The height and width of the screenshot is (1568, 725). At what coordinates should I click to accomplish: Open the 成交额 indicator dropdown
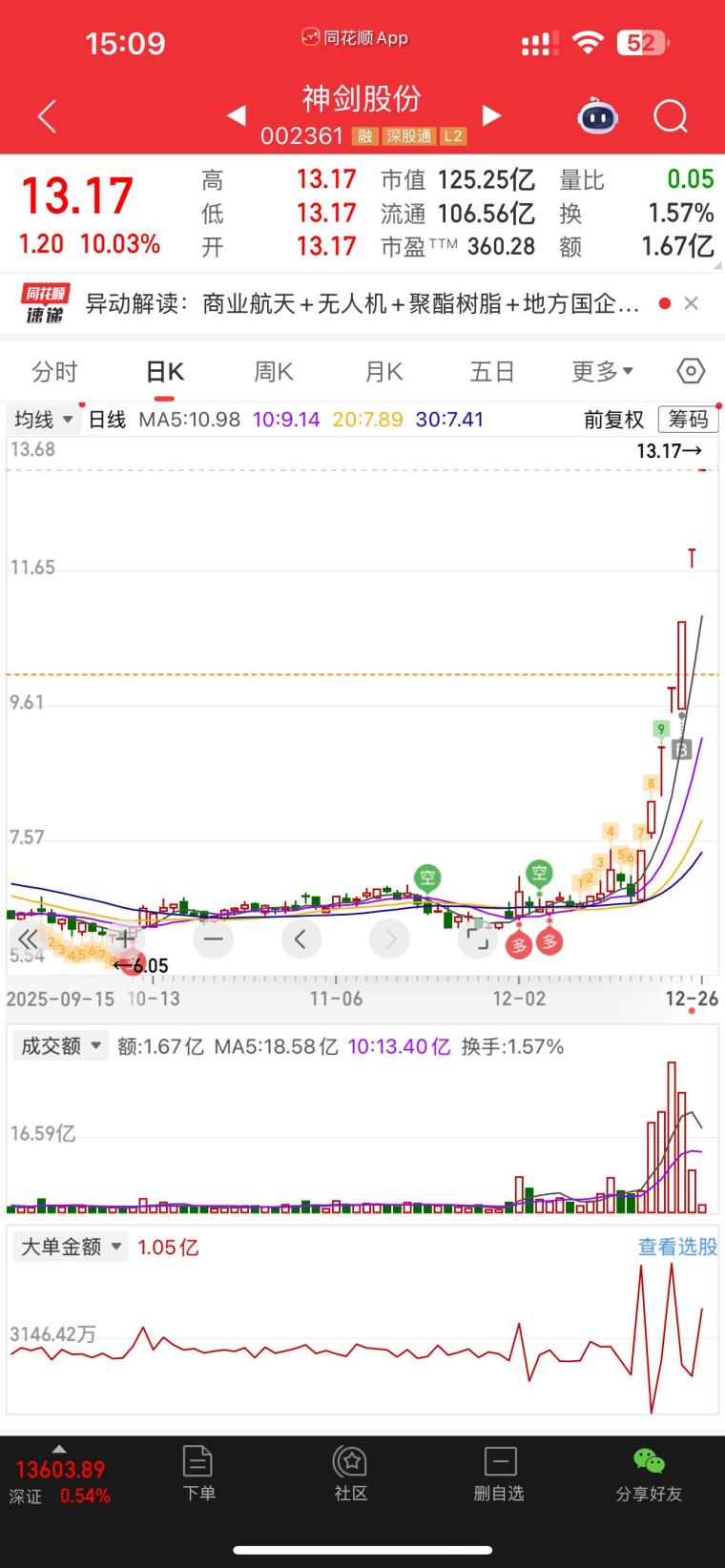61,1046
